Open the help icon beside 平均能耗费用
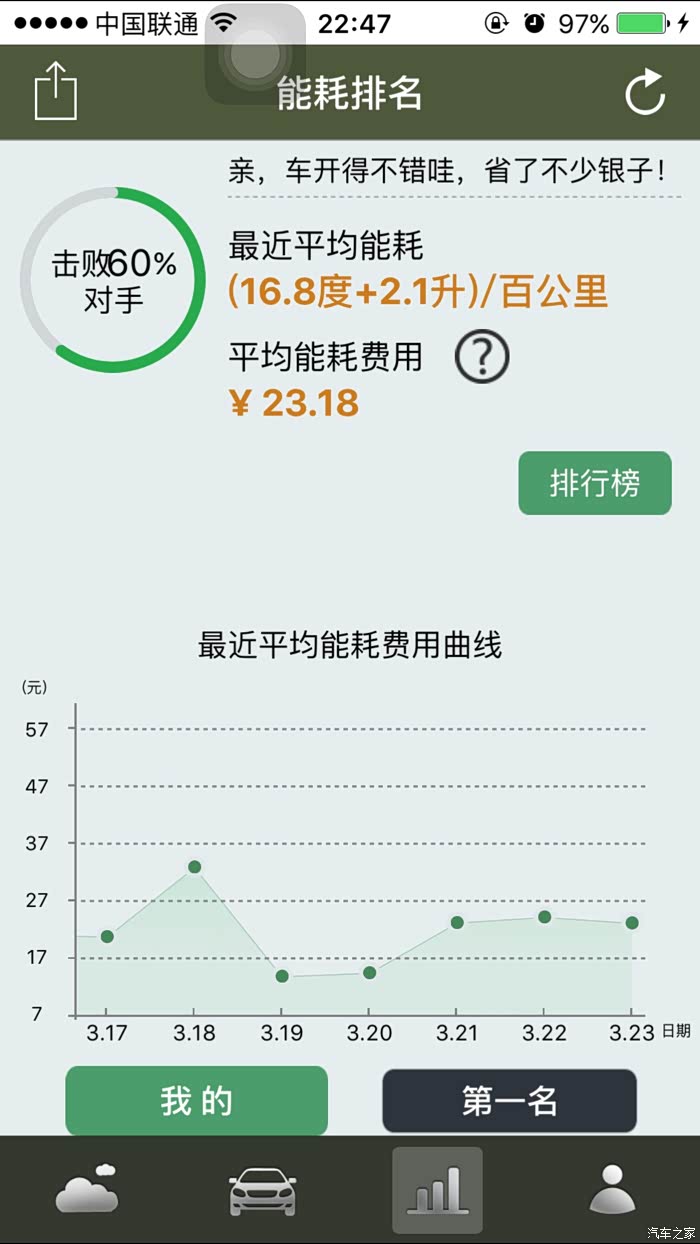The height and width of the screenshot is (1244, 700). tap(482, 356)
